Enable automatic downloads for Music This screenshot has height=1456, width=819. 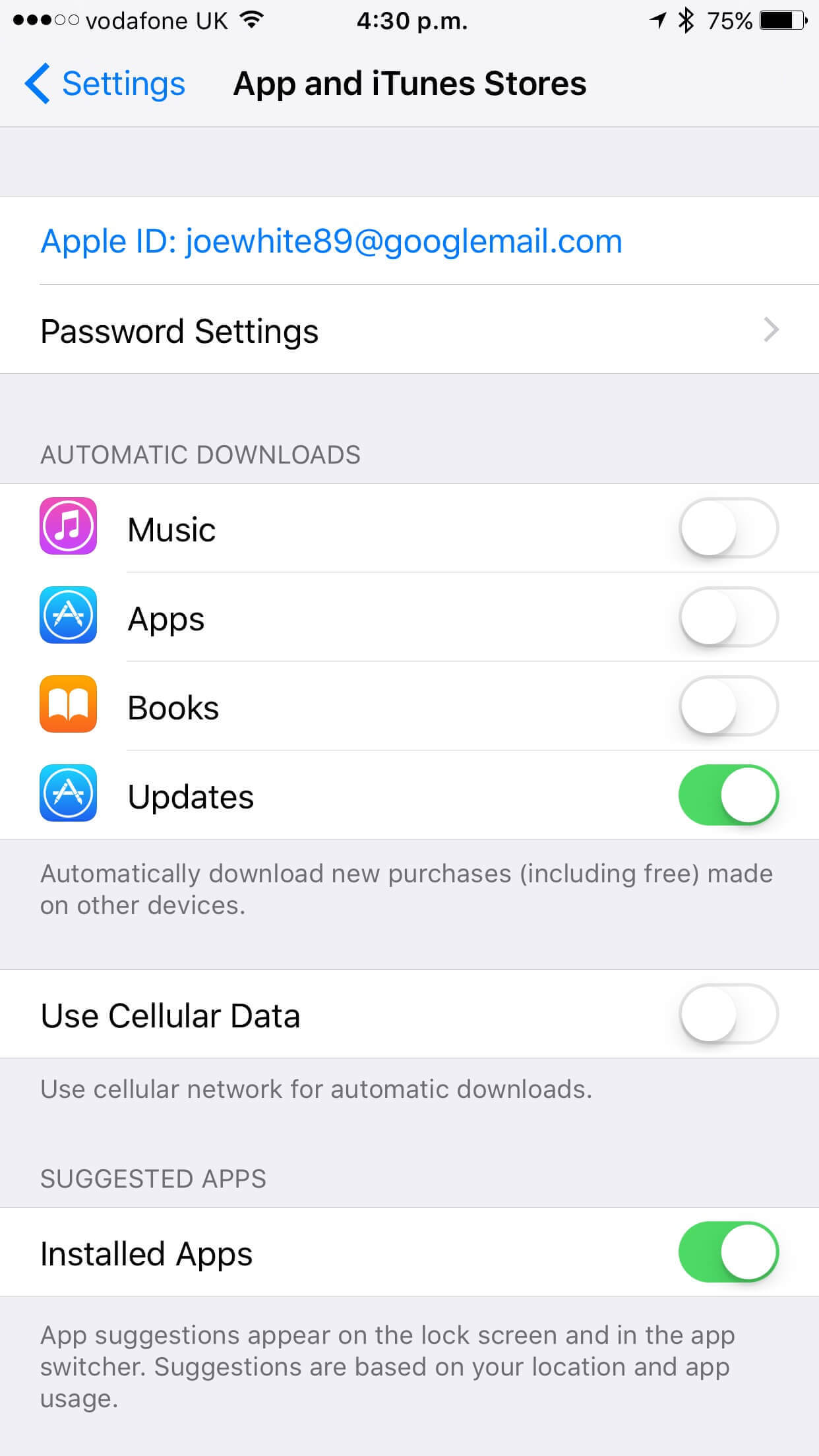click(729, 528)
